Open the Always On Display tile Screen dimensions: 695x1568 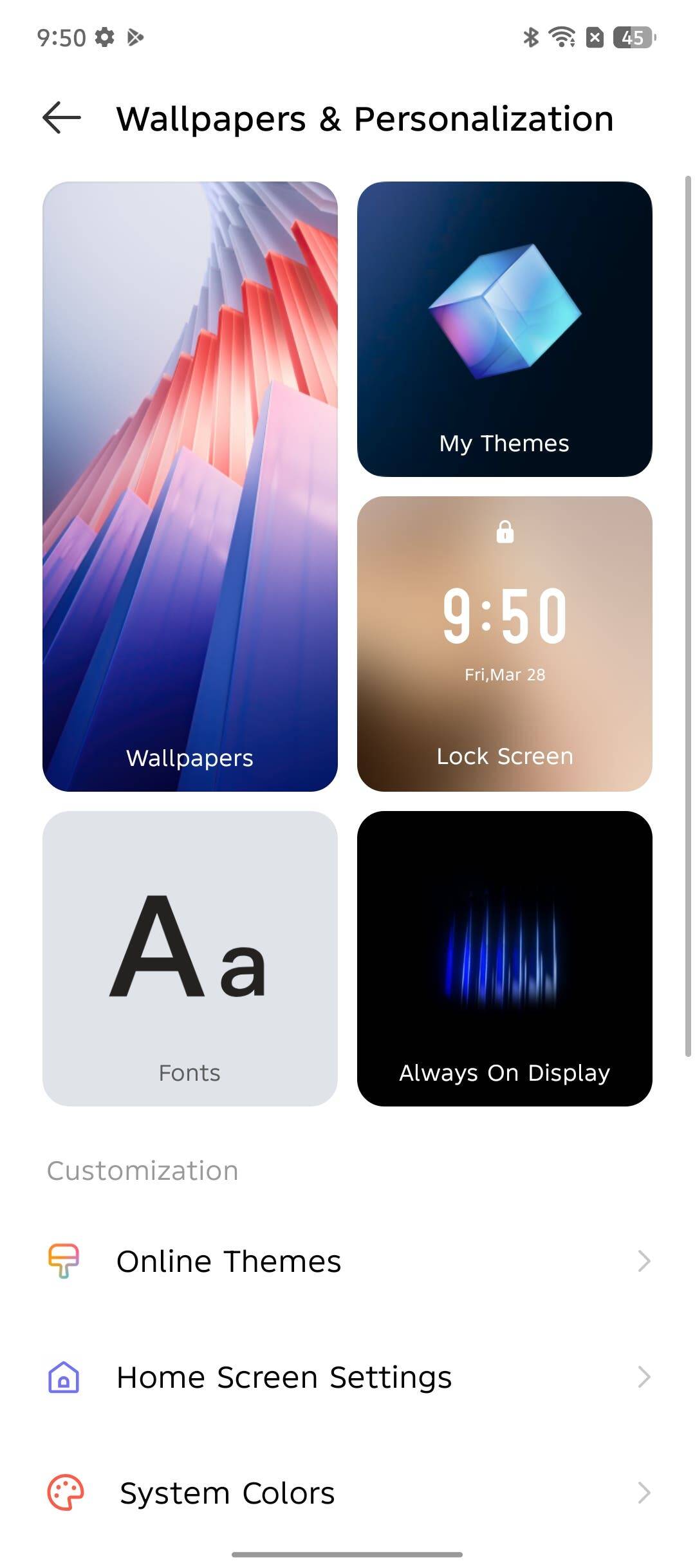(505, 958)
